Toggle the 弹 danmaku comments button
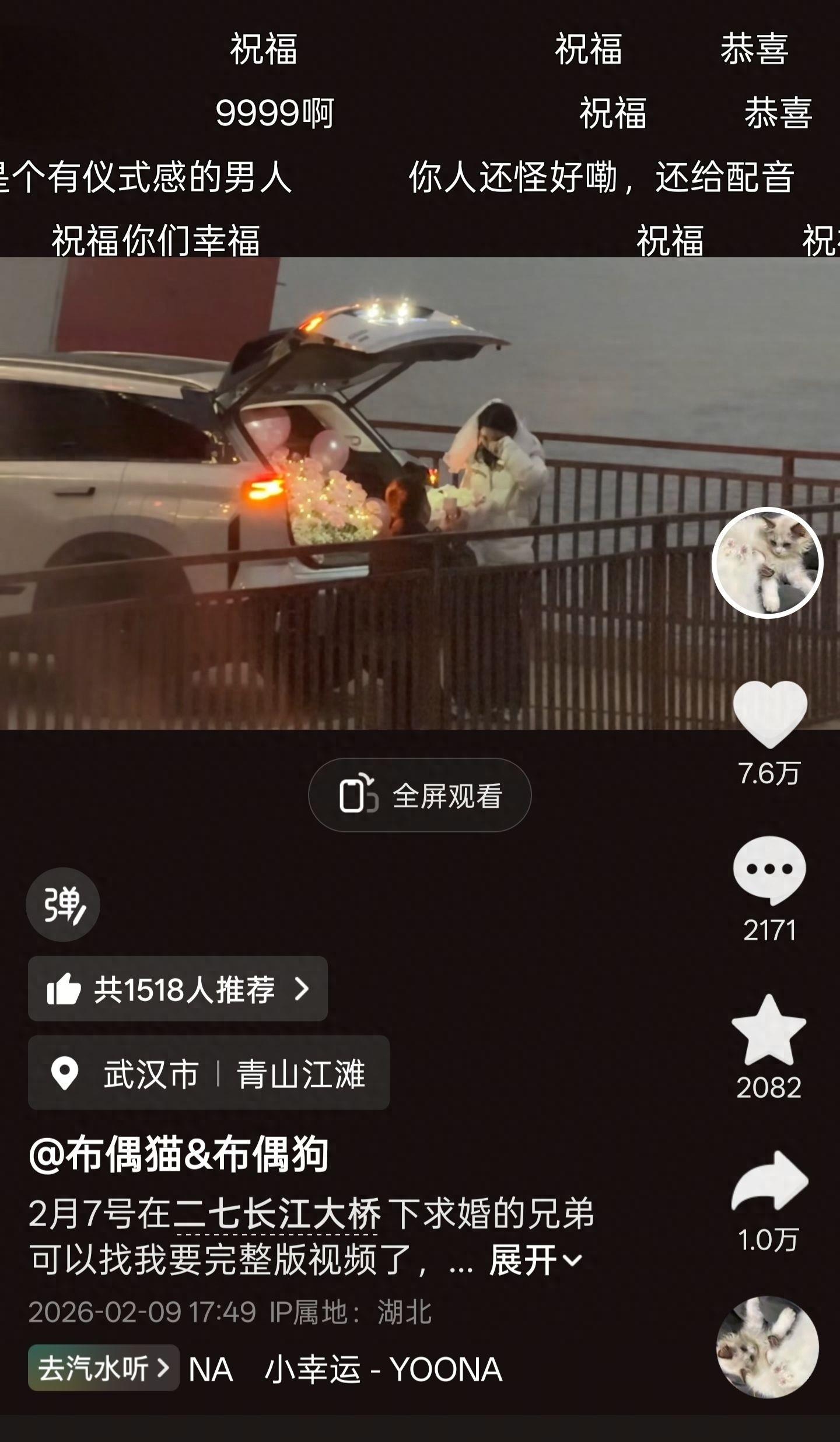This screenshot has height=1442, width=840. [63, 905]
